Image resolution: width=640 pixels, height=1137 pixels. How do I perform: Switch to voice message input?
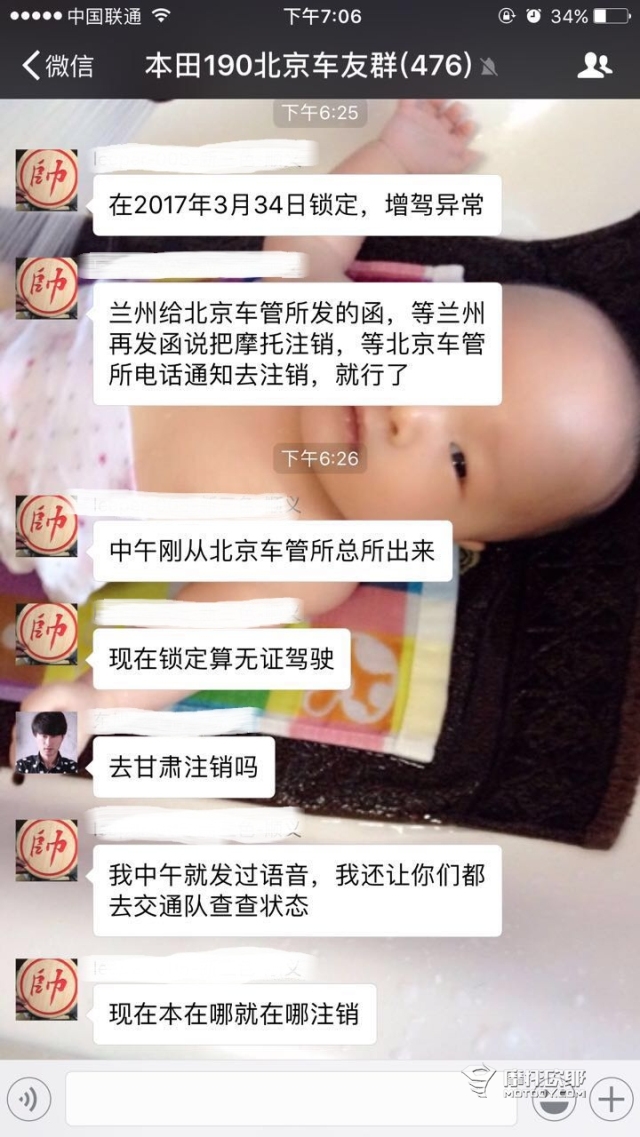[x=30, y=1101]
